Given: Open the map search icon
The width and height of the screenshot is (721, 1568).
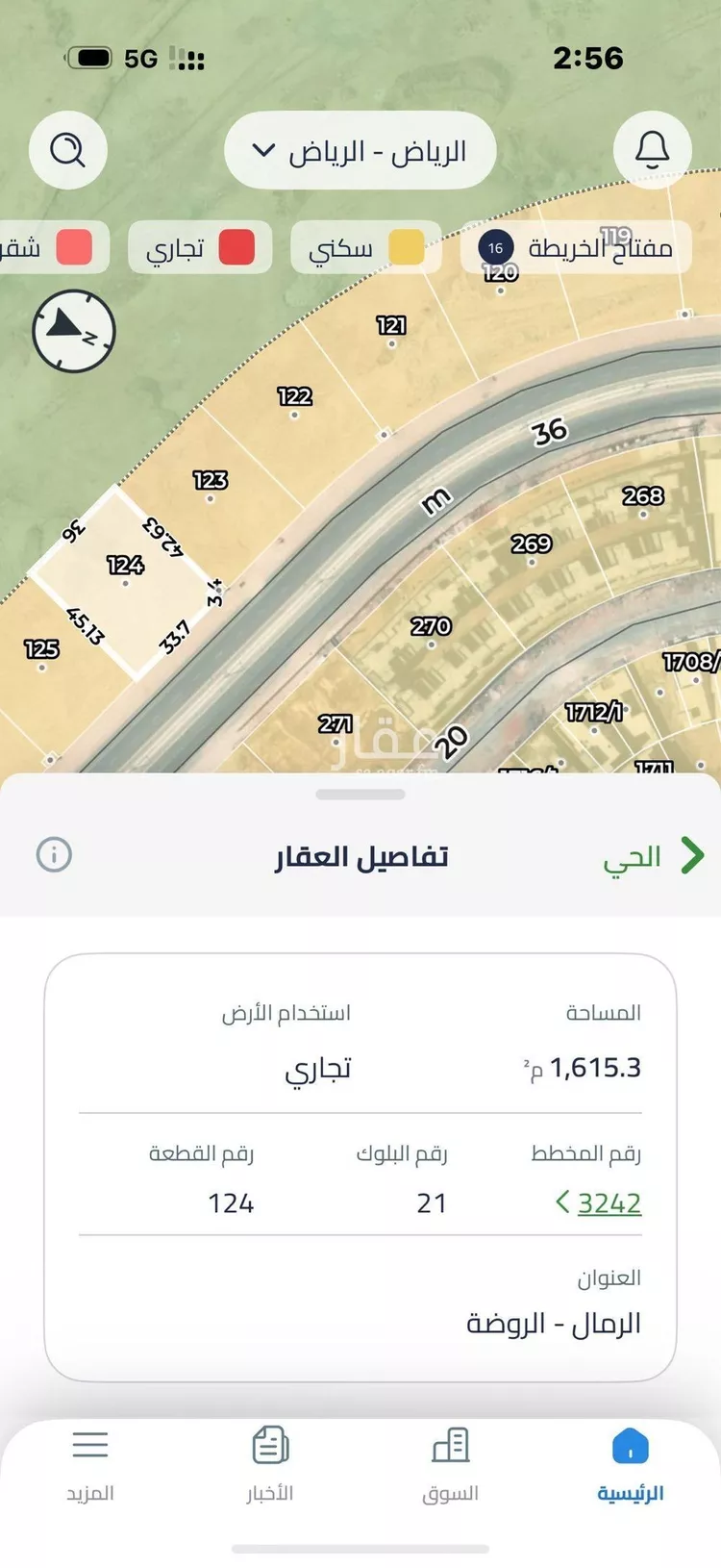Looking at the screenshot, I should pos(68,149).
